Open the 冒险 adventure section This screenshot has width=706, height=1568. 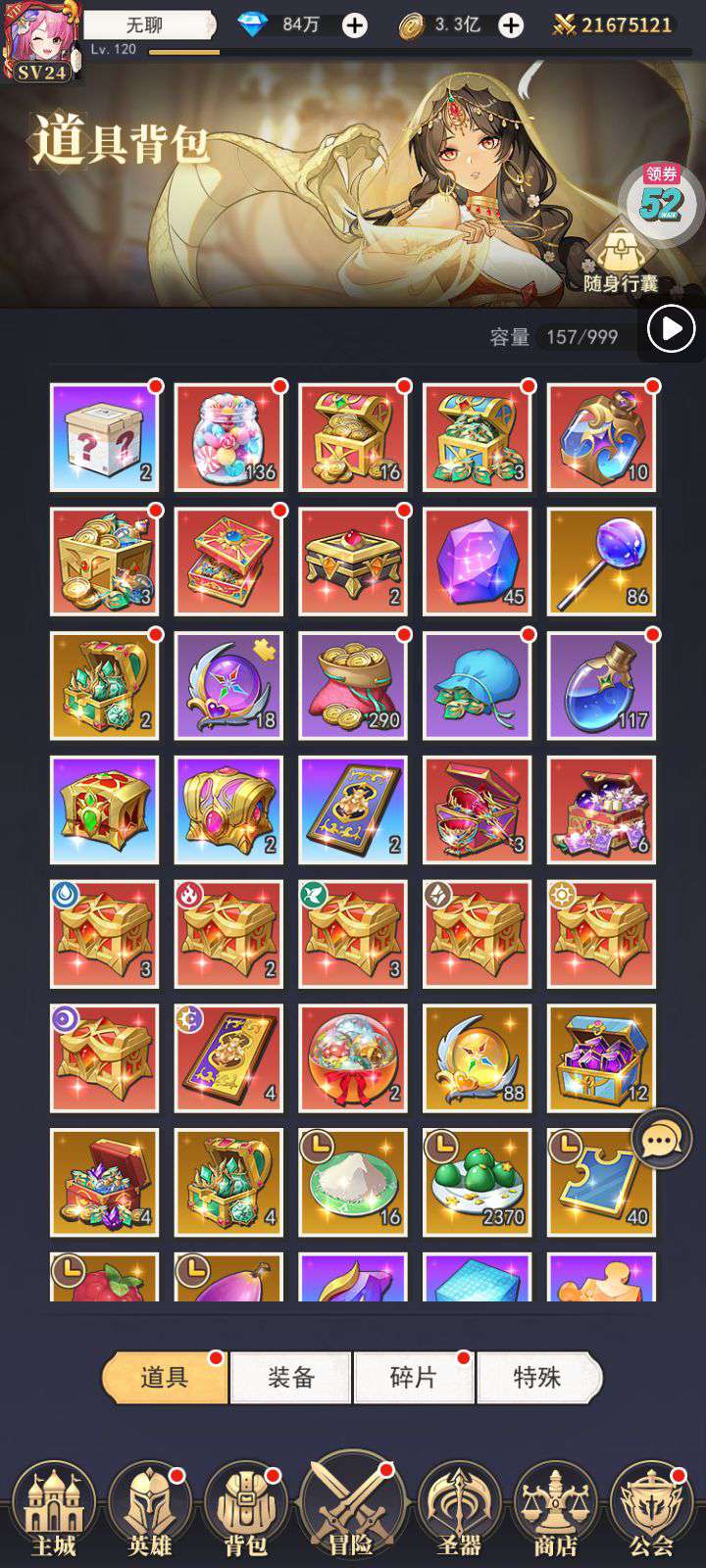click(x=351, y=1507)
